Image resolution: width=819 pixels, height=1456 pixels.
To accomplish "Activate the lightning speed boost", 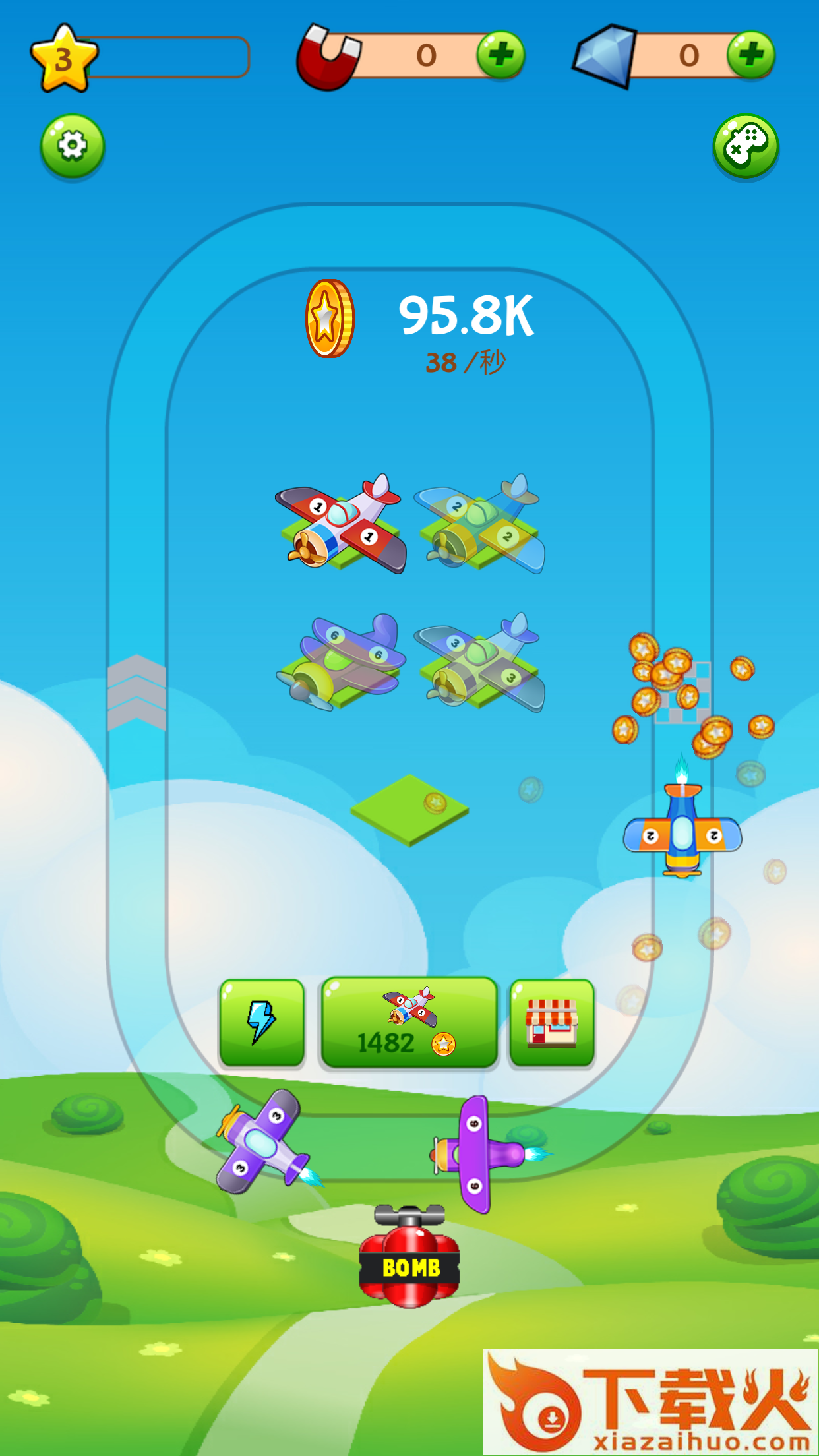I will [262, 1023].
